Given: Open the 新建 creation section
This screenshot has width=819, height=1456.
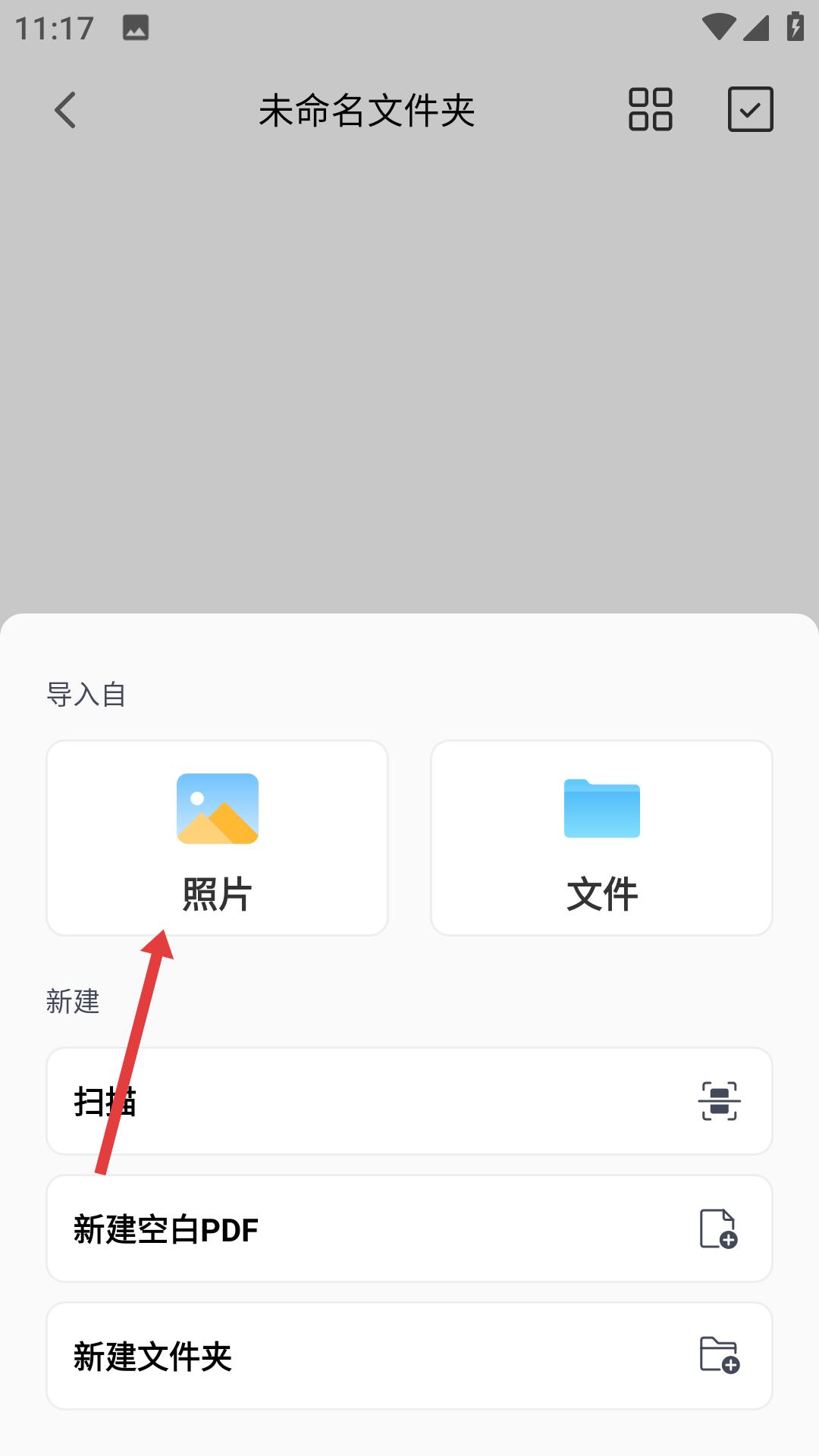Looking at the screenshot, I should pos(72,1001).
